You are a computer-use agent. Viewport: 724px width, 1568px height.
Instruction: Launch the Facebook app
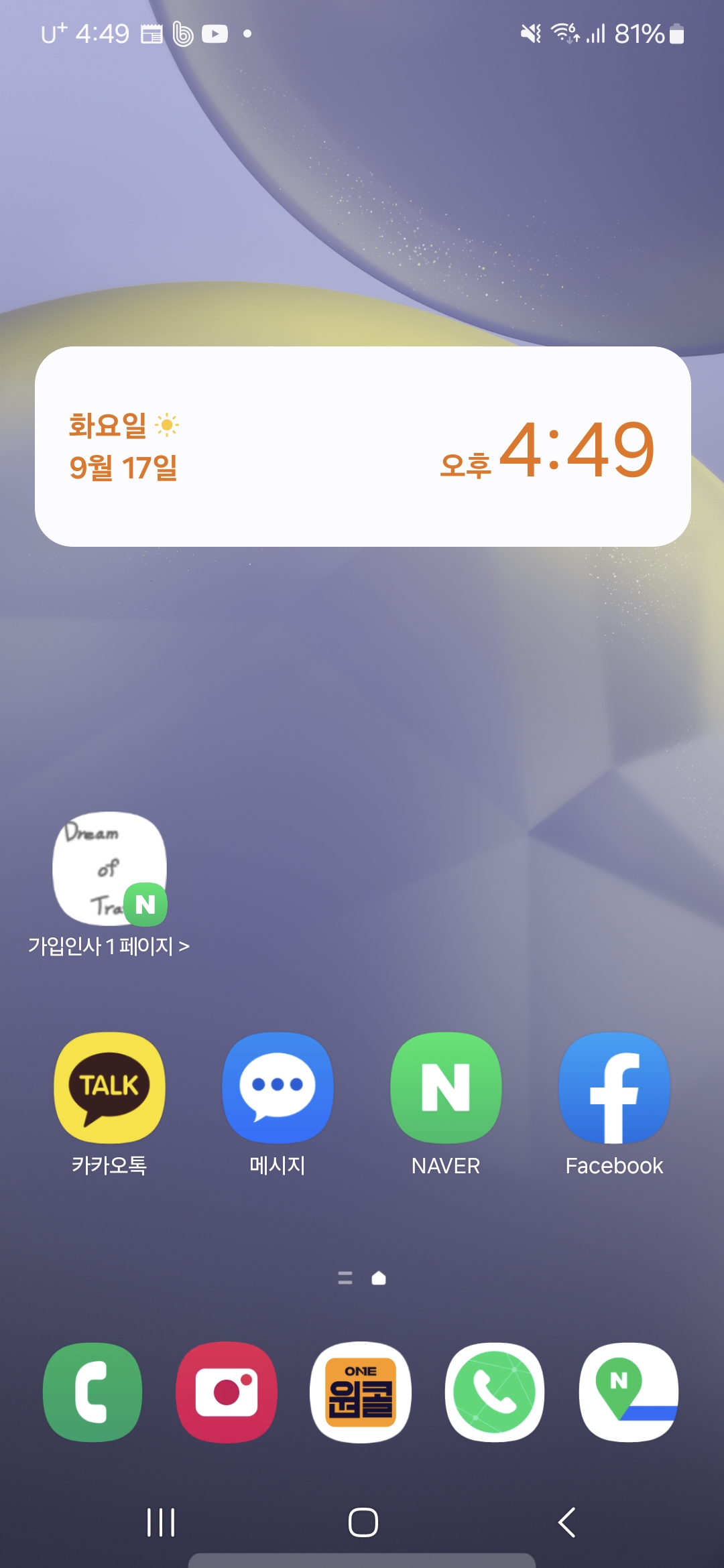tap(614, 1088)
